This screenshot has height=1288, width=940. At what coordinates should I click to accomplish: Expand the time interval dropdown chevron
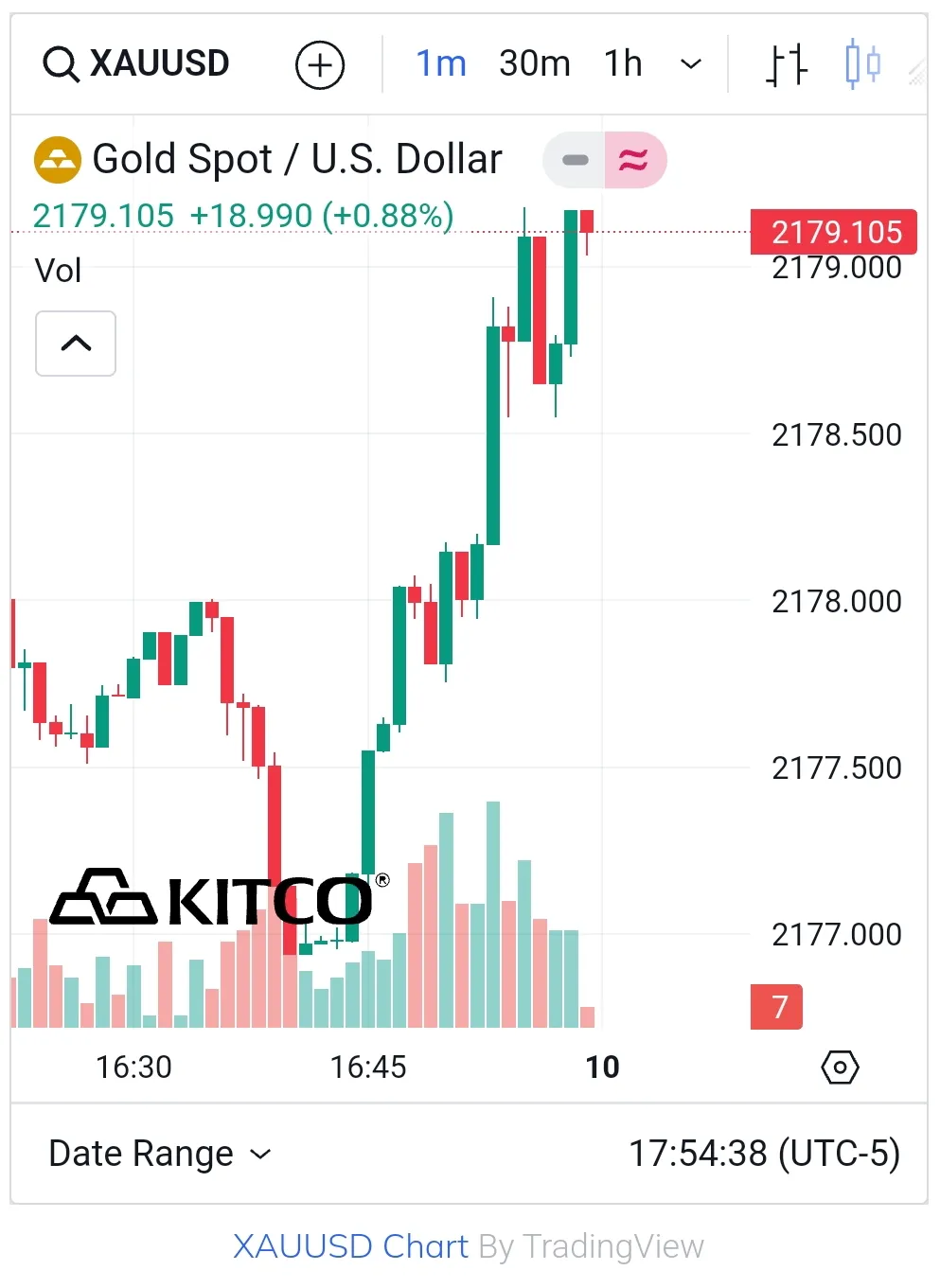click(691, 64)
